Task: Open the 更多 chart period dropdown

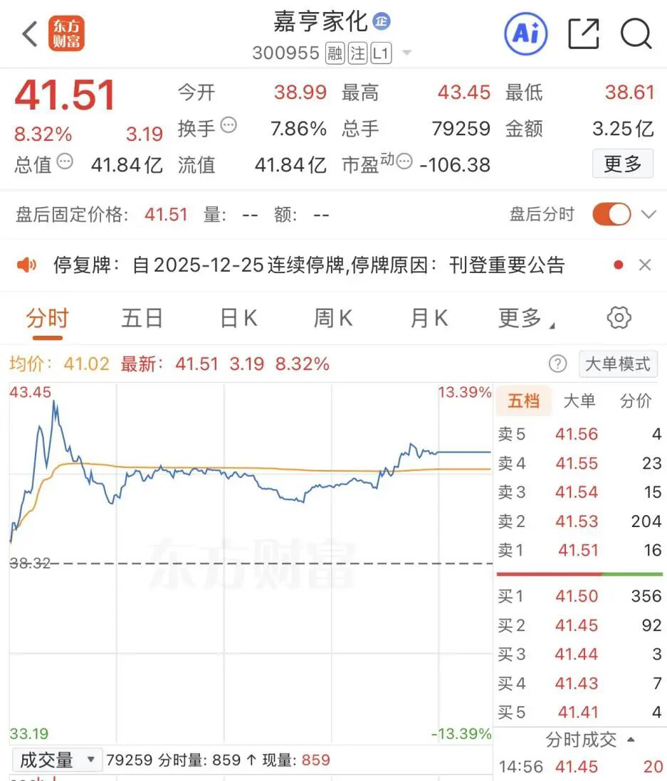Action: pos(524,318)
